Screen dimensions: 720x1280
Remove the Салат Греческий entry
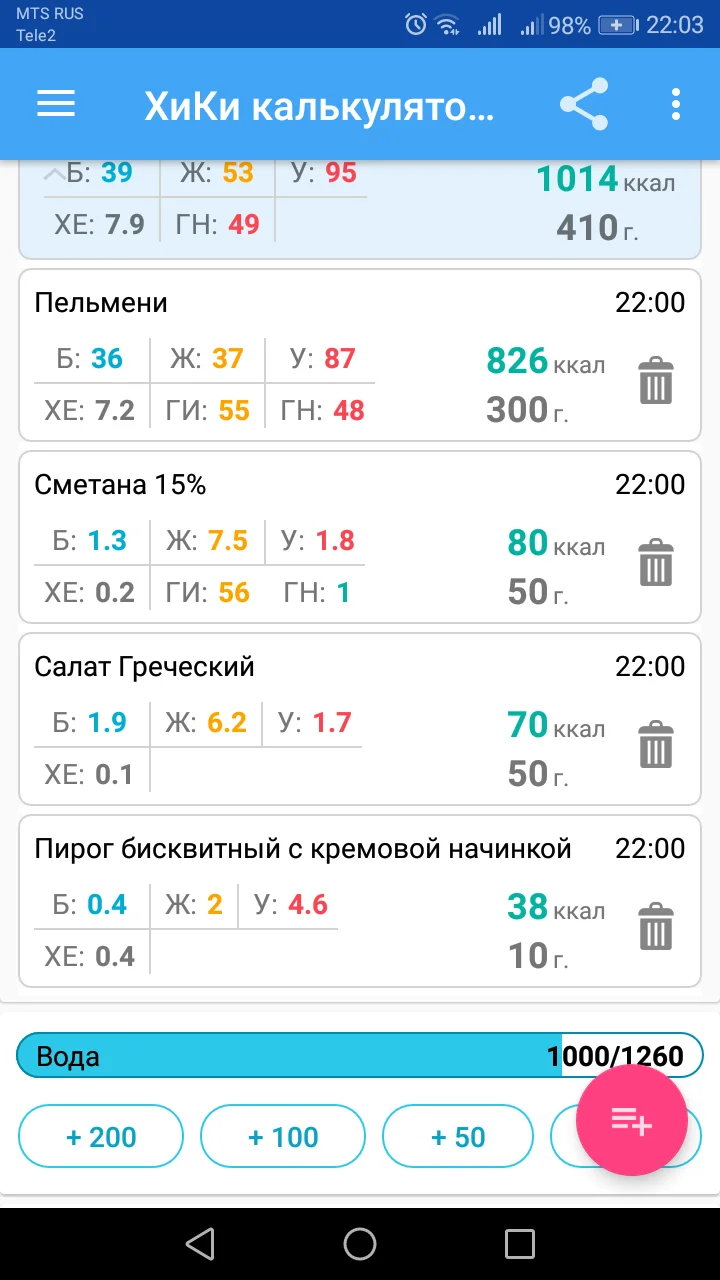(x=655, y=745)
